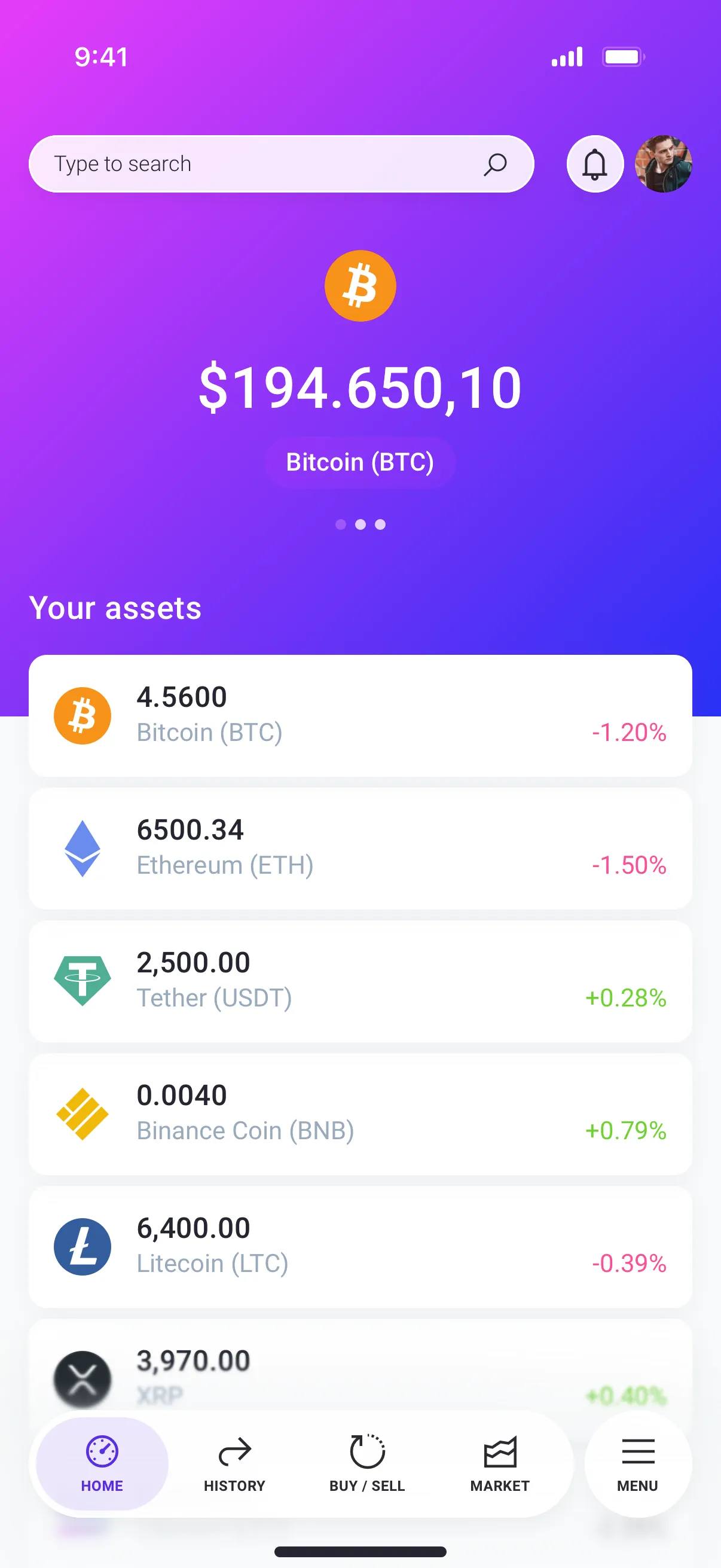Select the Ethereum asset icon
721x1568 pixels.
point(83,847)
